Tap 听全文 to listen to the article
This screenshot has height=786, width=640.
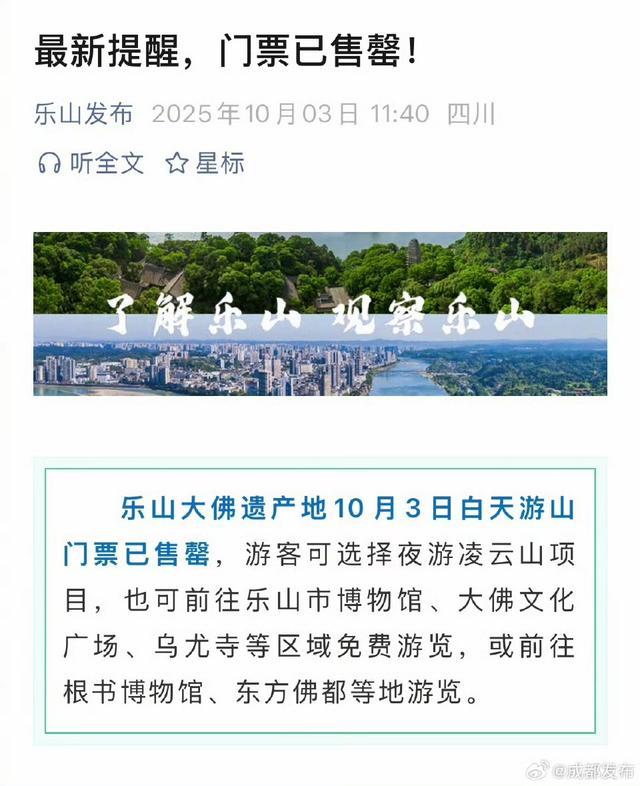[91, 163]
